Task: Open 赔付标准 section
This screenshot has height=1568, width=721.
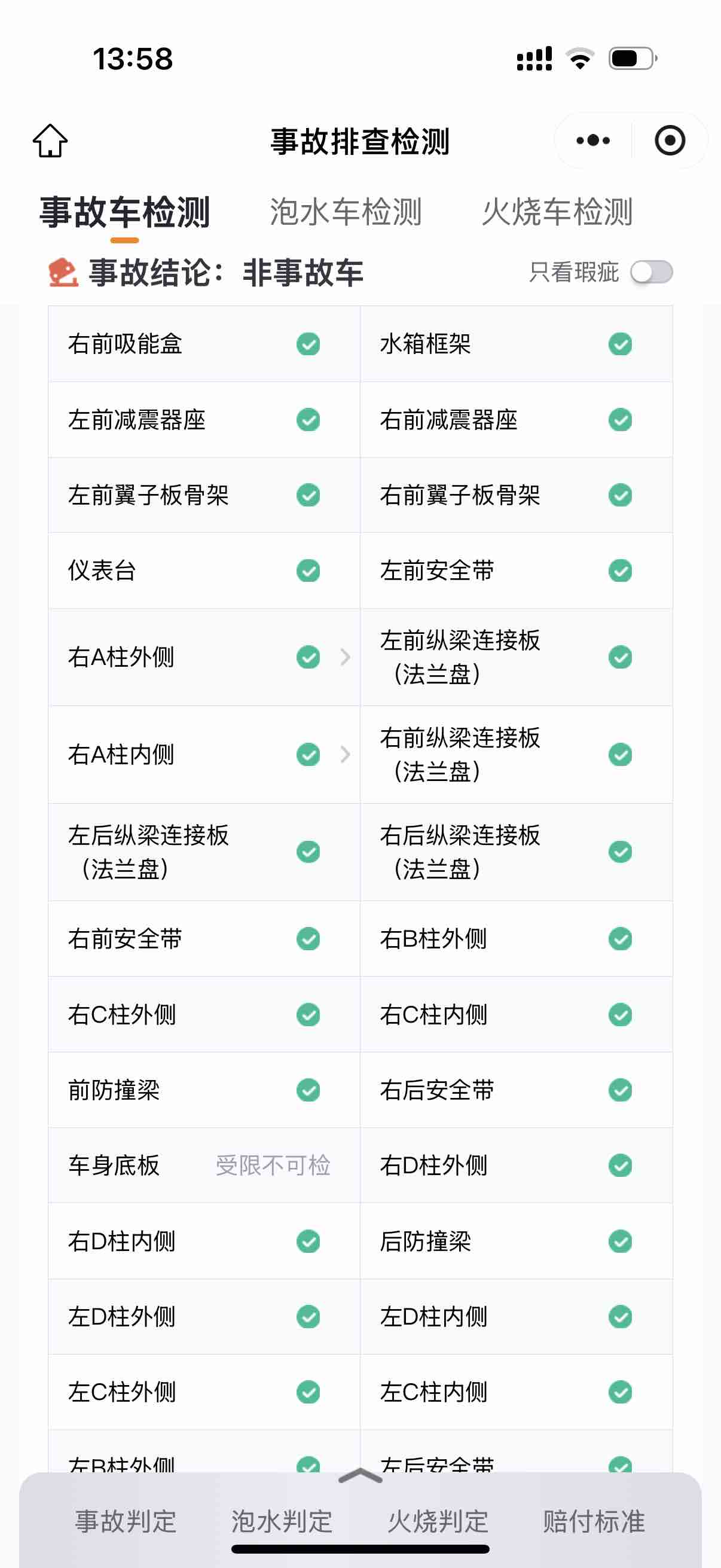Action: pos(594,1521)
